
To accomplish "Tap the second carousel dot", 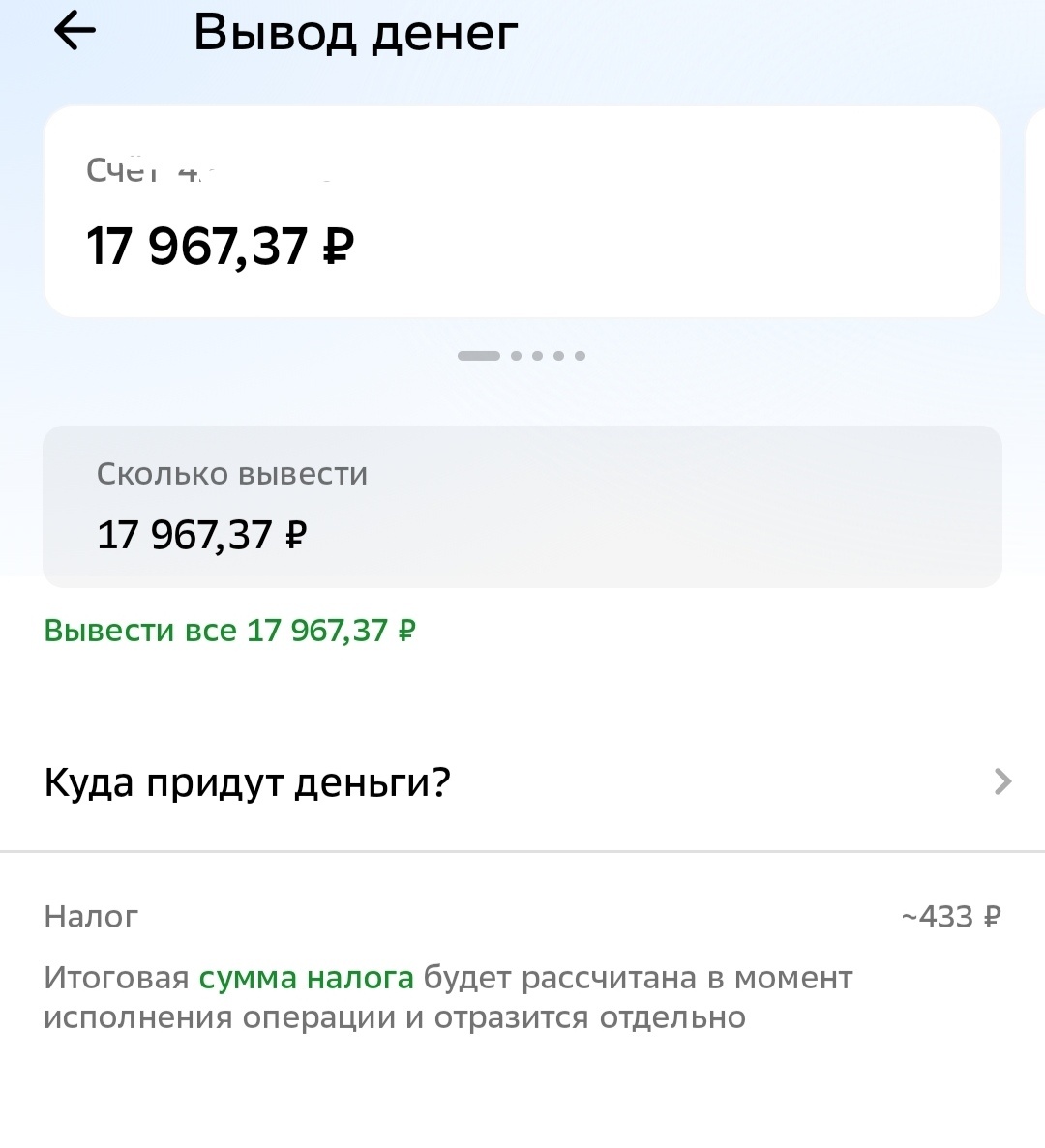I will click(x=515, y=355).
